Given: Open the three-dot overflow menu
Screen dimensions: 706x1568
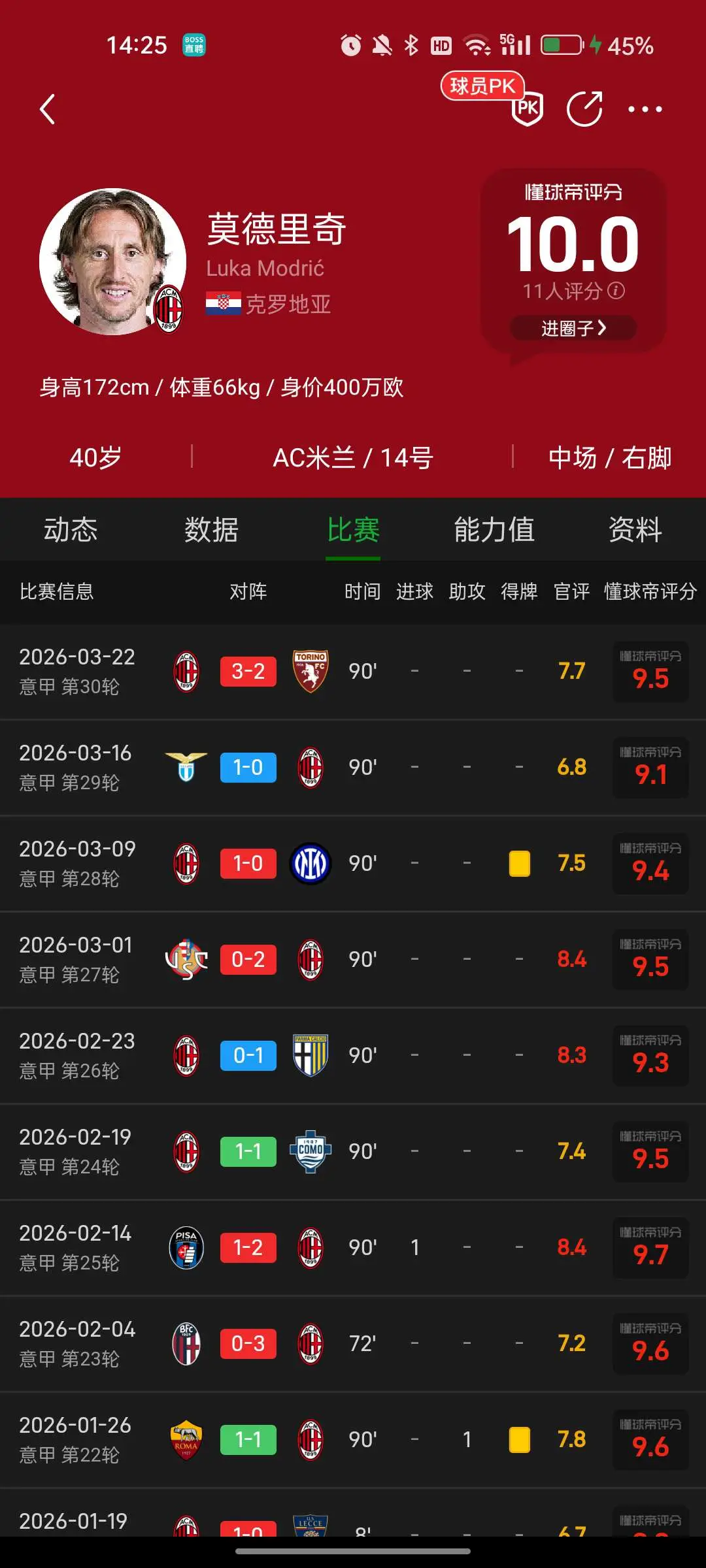Looking at the screenshot, I should [x=645, y=109].
